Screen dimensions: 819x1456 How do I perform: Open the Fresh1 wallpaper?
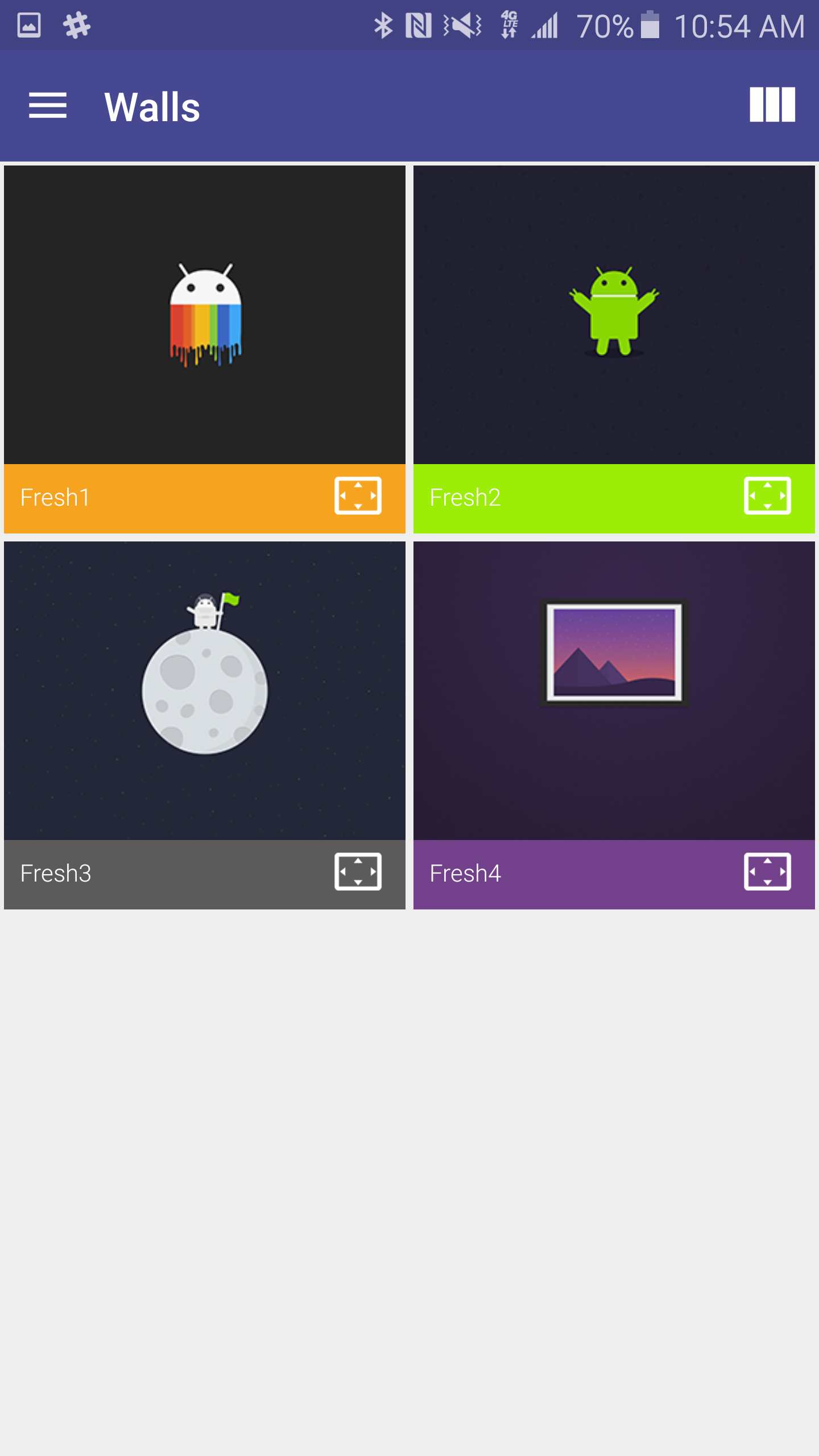pos(205,315)
